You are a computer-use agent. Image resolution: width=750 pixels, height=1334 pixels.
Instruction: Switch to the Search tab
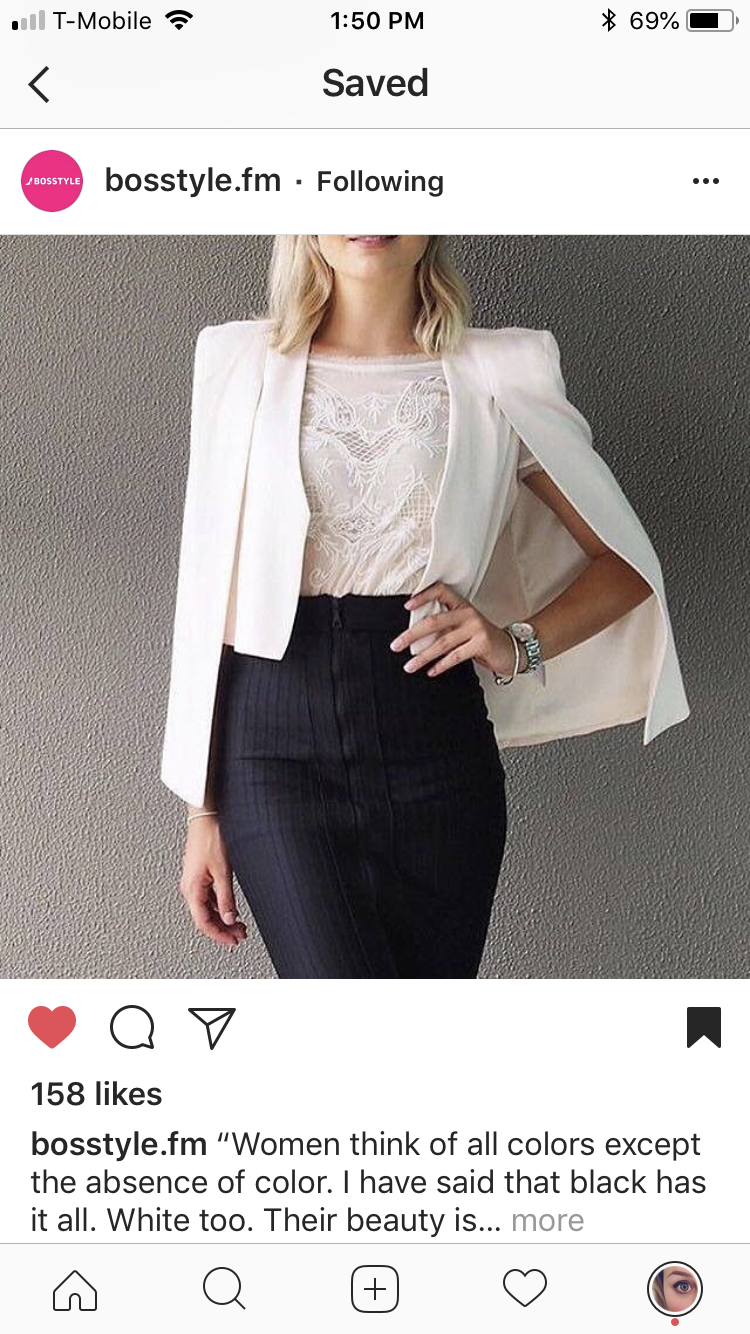tap(224, 1289)
